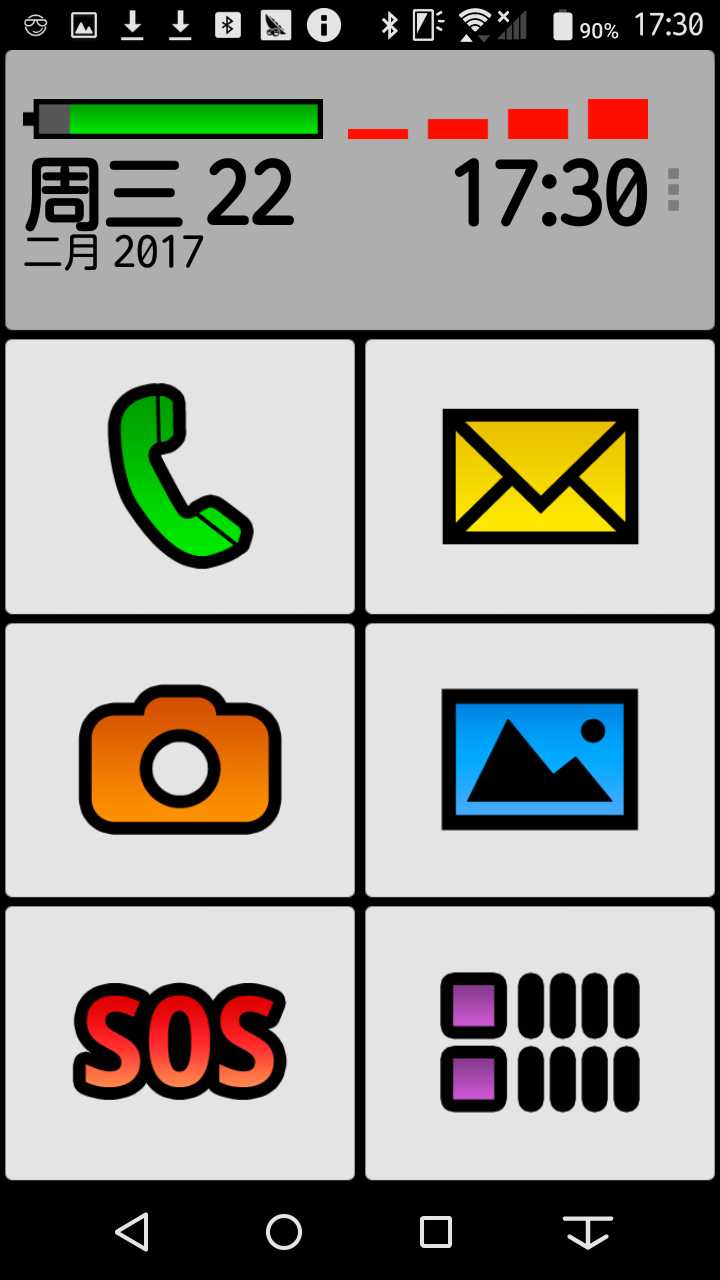The width and height of the screenshot is (720, 1280).
Task: Tap the hide navigation bar arrow
Action: (588, 1232)
